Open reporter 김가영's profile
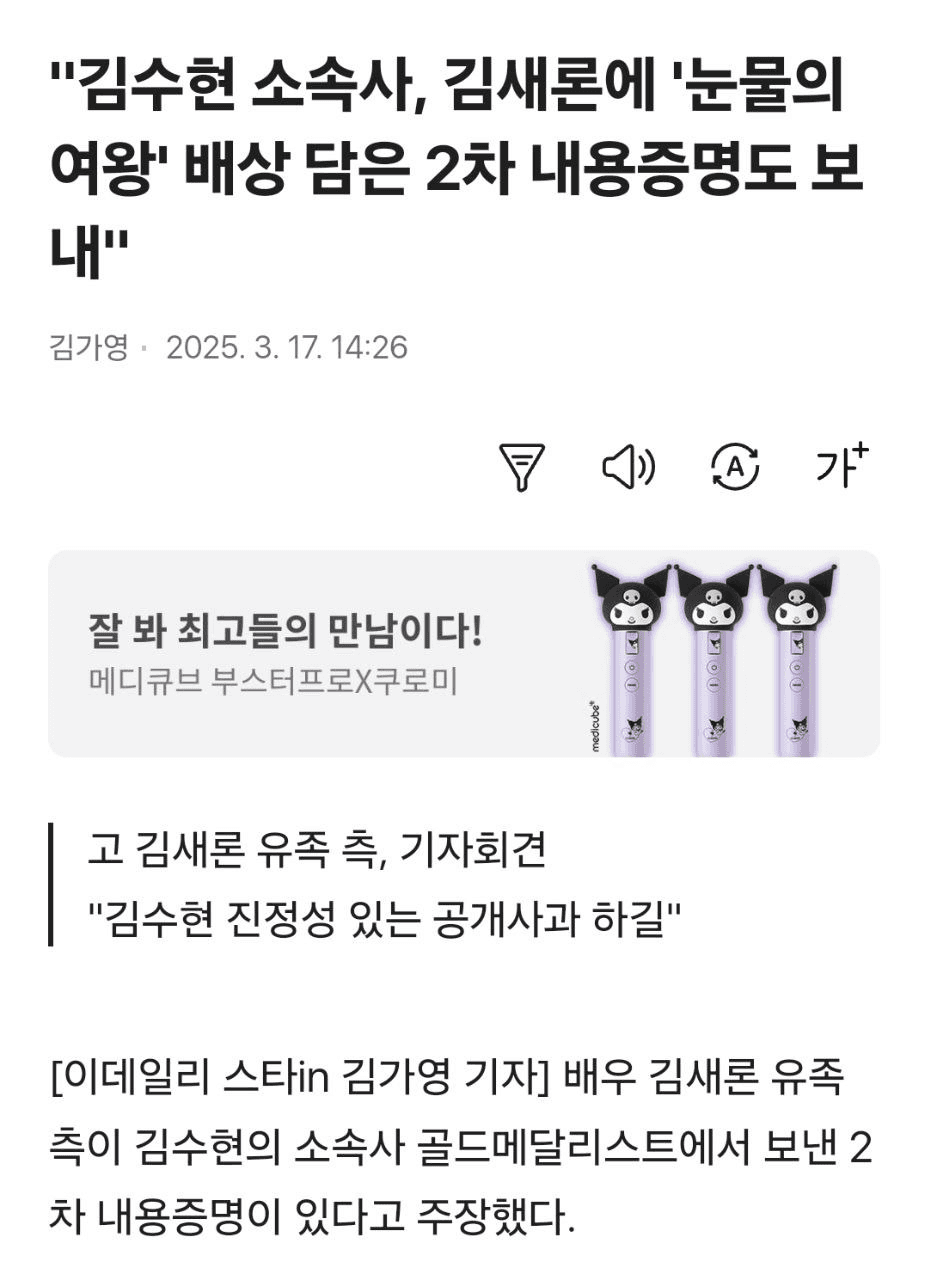 pyautogui.click(x=89, y=348)
